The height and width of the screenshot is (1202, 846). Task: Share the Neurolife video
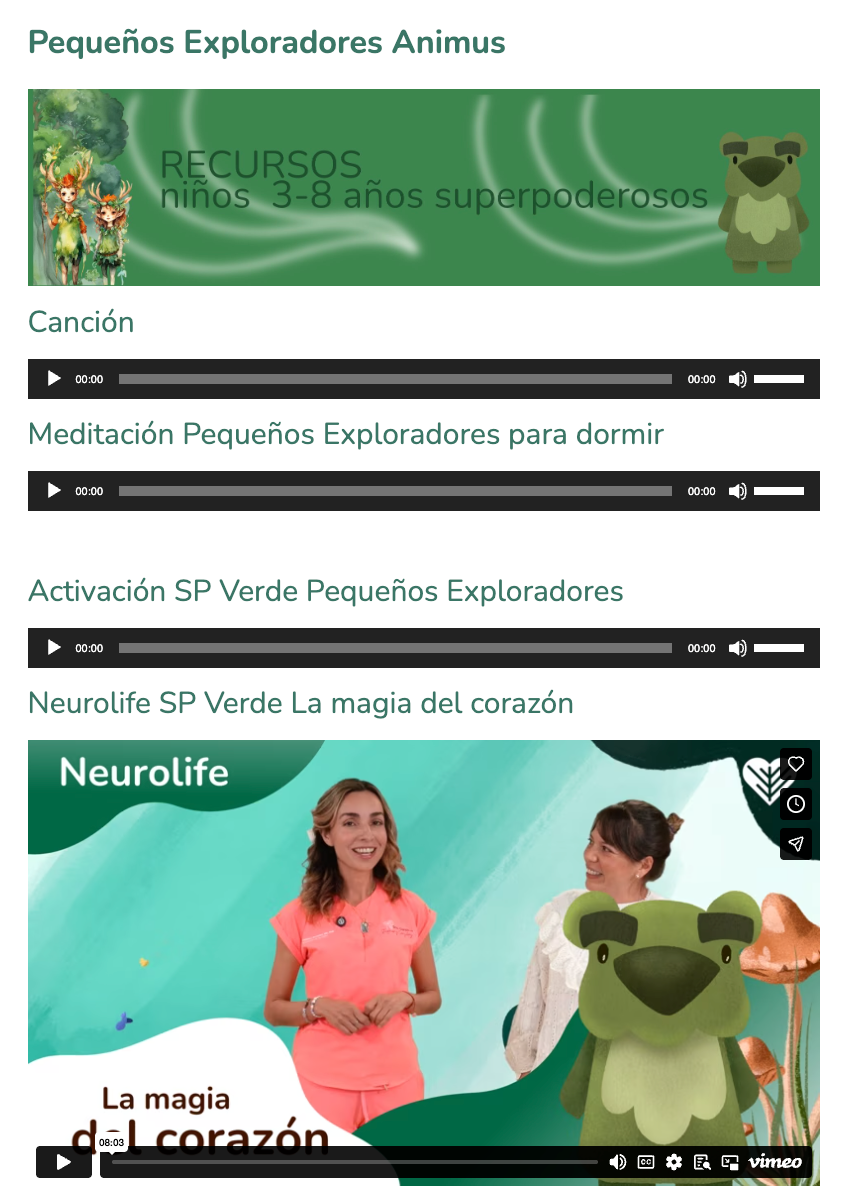click(x=796, y=844)
